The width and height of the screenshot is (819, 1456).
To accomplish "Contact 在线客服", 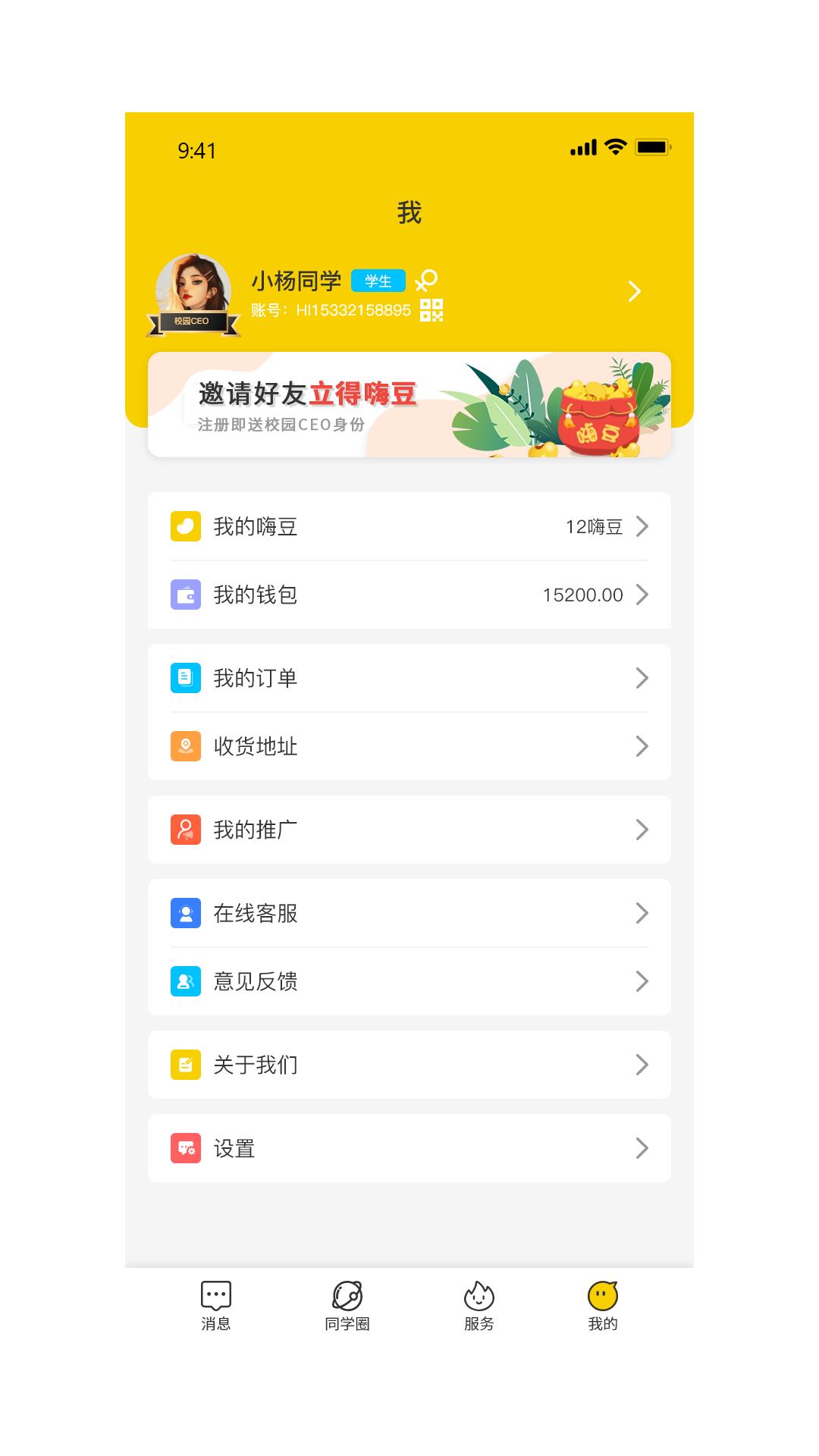I will (409, 913).
